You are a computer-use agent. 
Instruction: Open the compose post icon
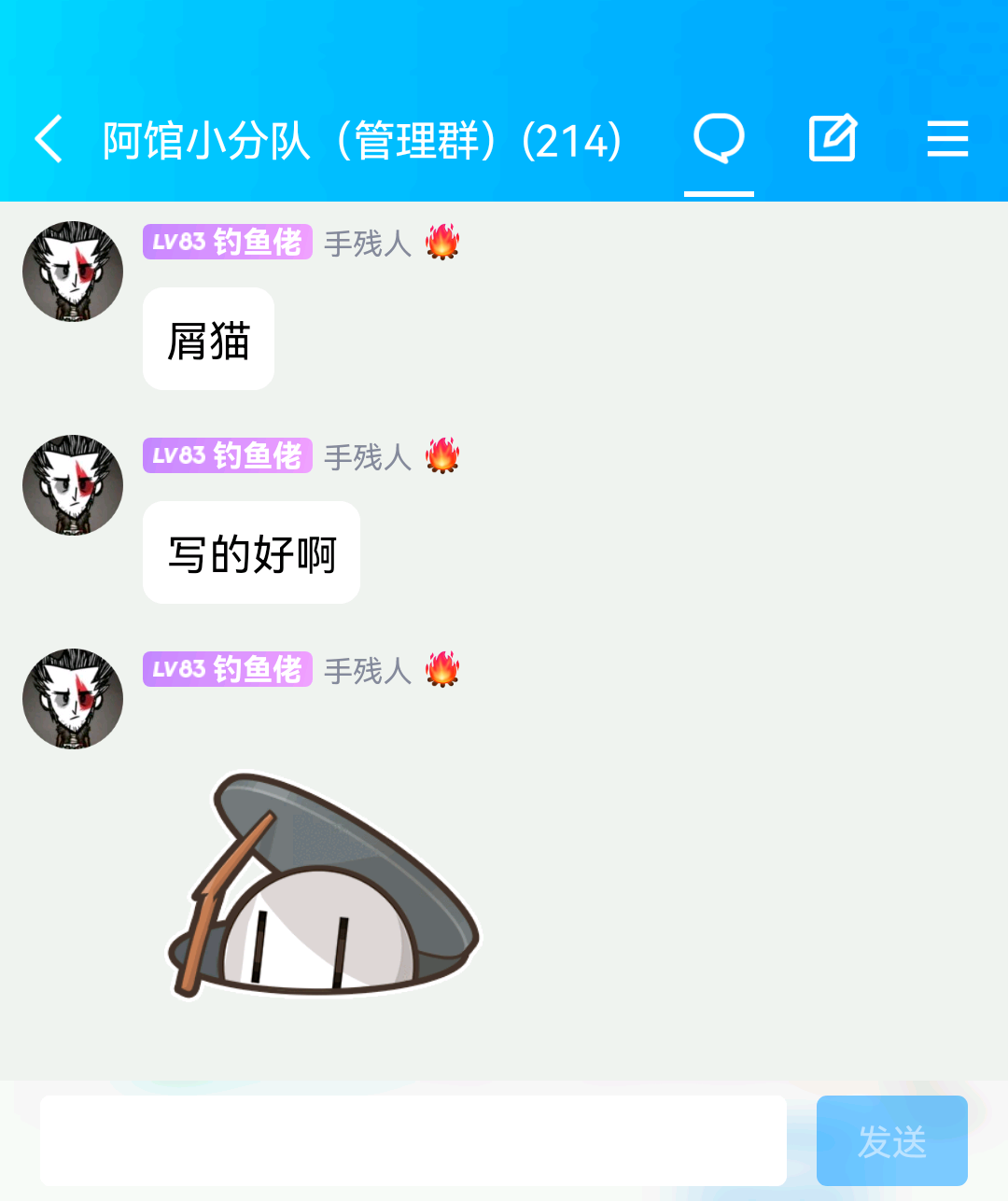coord(832,140)
